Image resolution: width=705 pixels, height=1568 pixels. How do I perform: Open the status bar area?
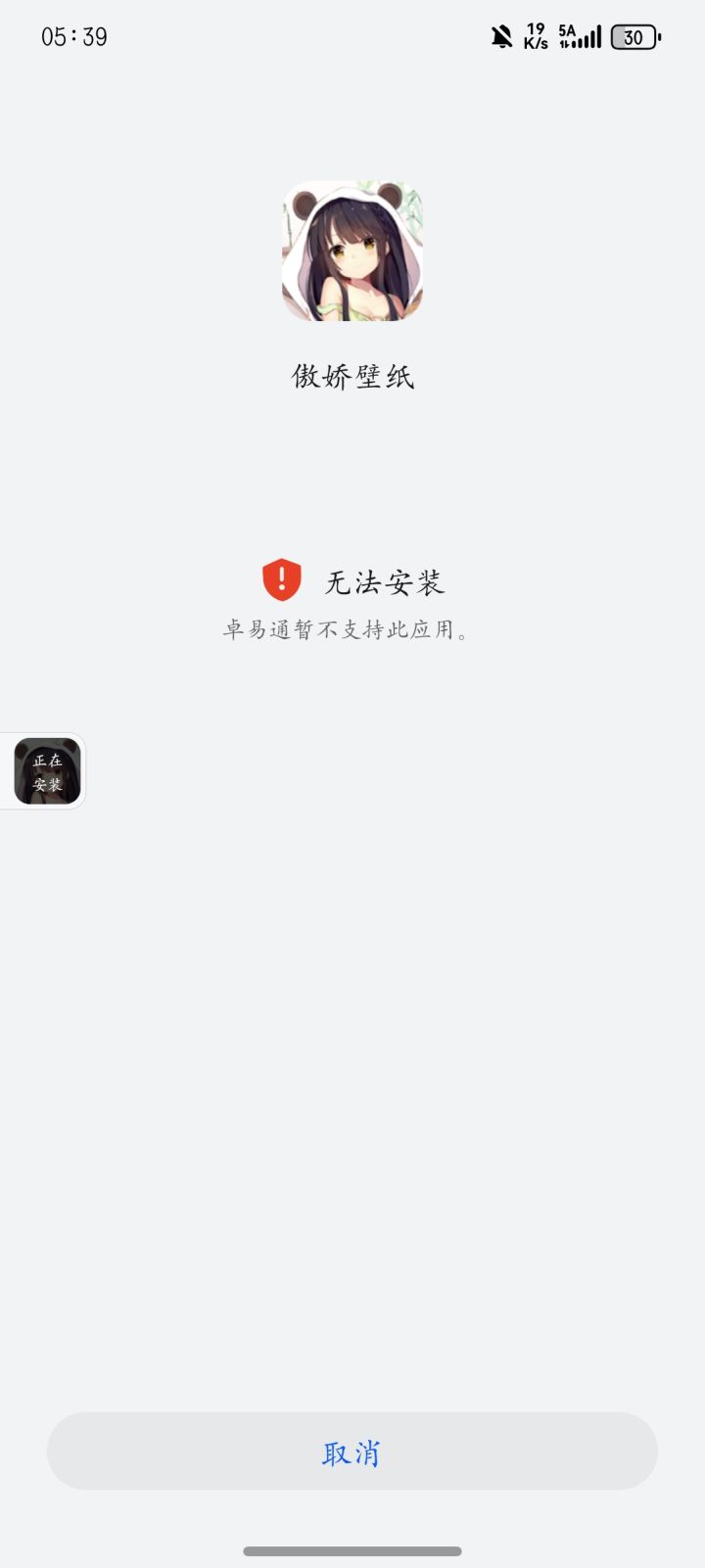click(x=352, y=36)
